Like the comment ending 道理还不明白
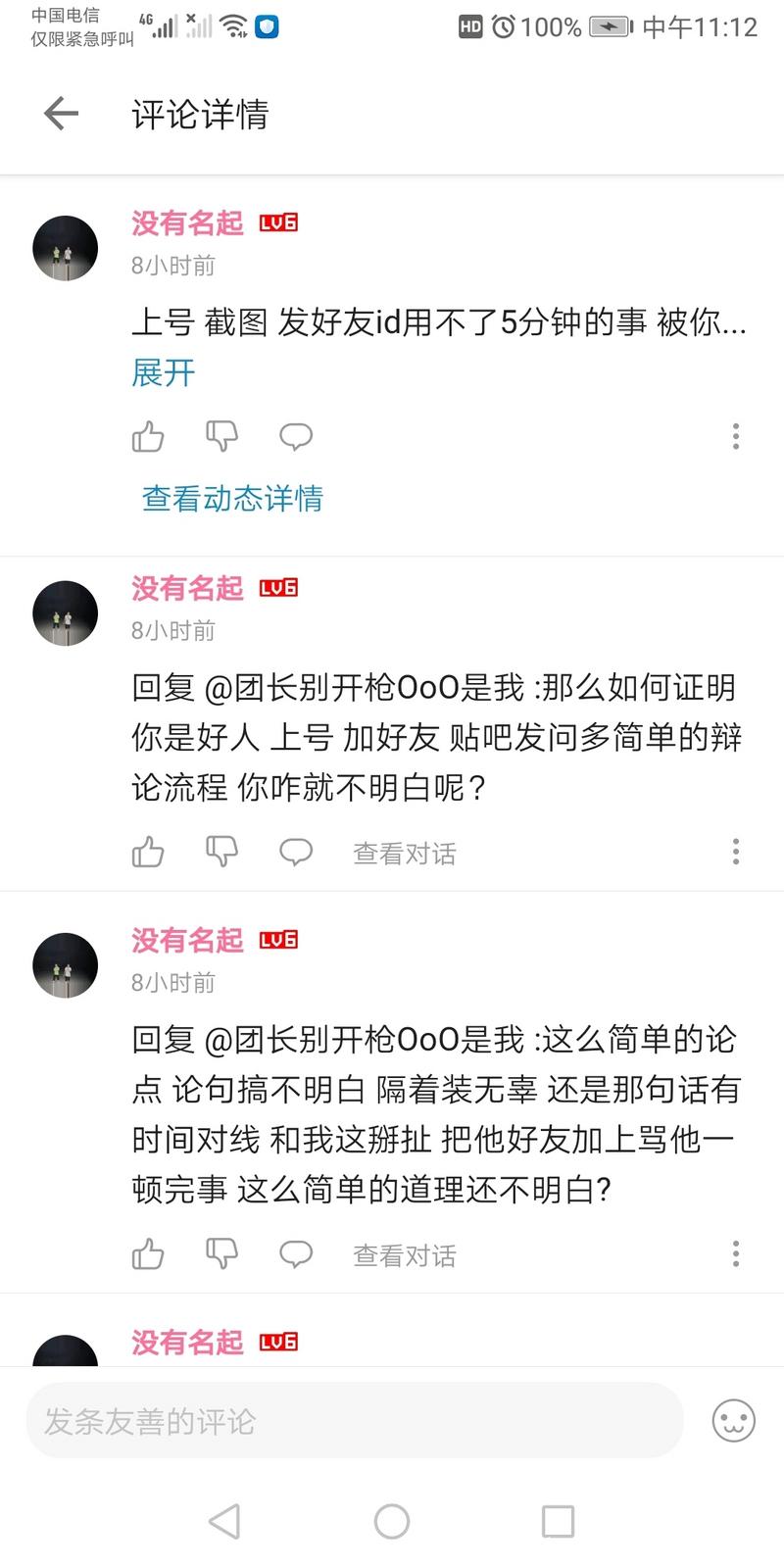The height and width of the screenshot is (1568, 784). click(x=148, y=1253)
